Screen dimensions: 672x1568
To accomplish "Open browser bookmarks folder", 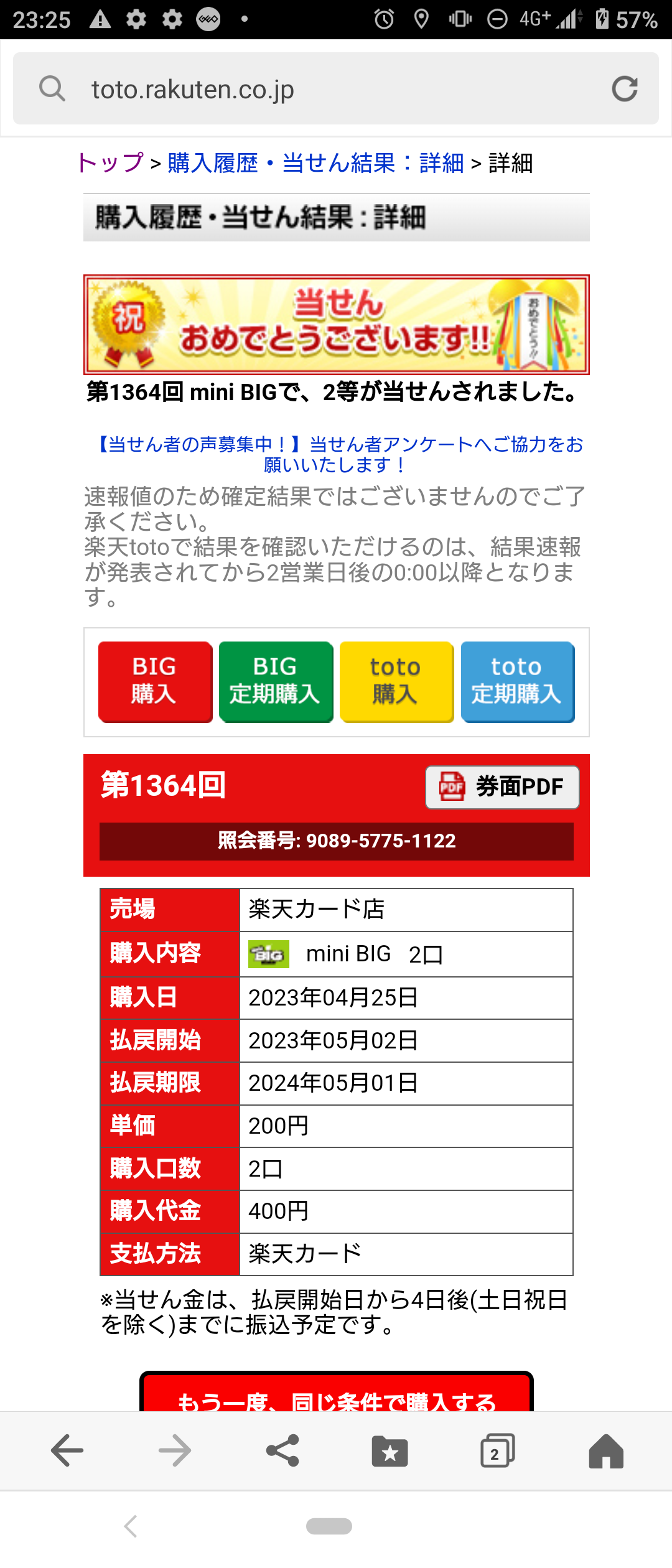I will click(x=390, y=1451).
